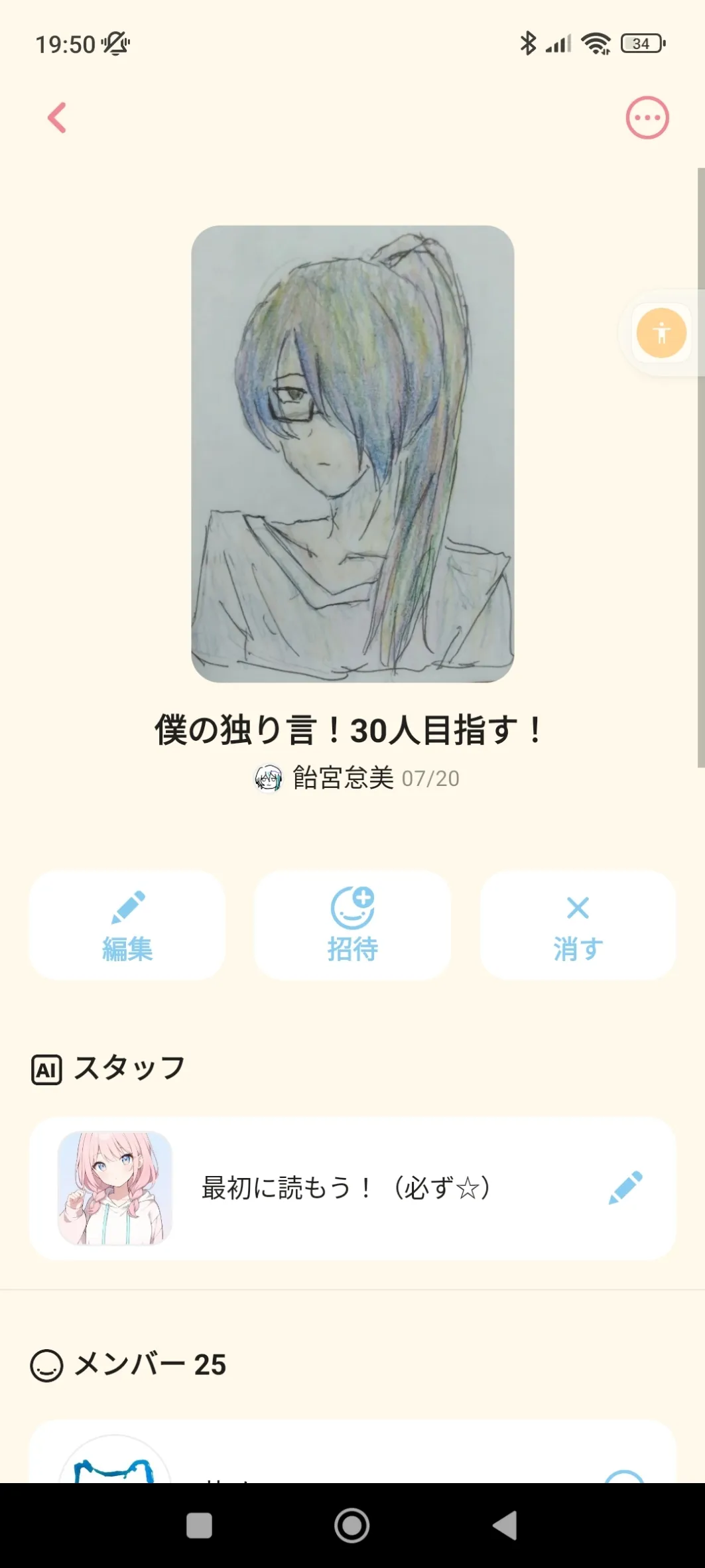Viewport: 705px width, 1568px height.
Task: Return to the Android home screen
Action: point(352,1526)
